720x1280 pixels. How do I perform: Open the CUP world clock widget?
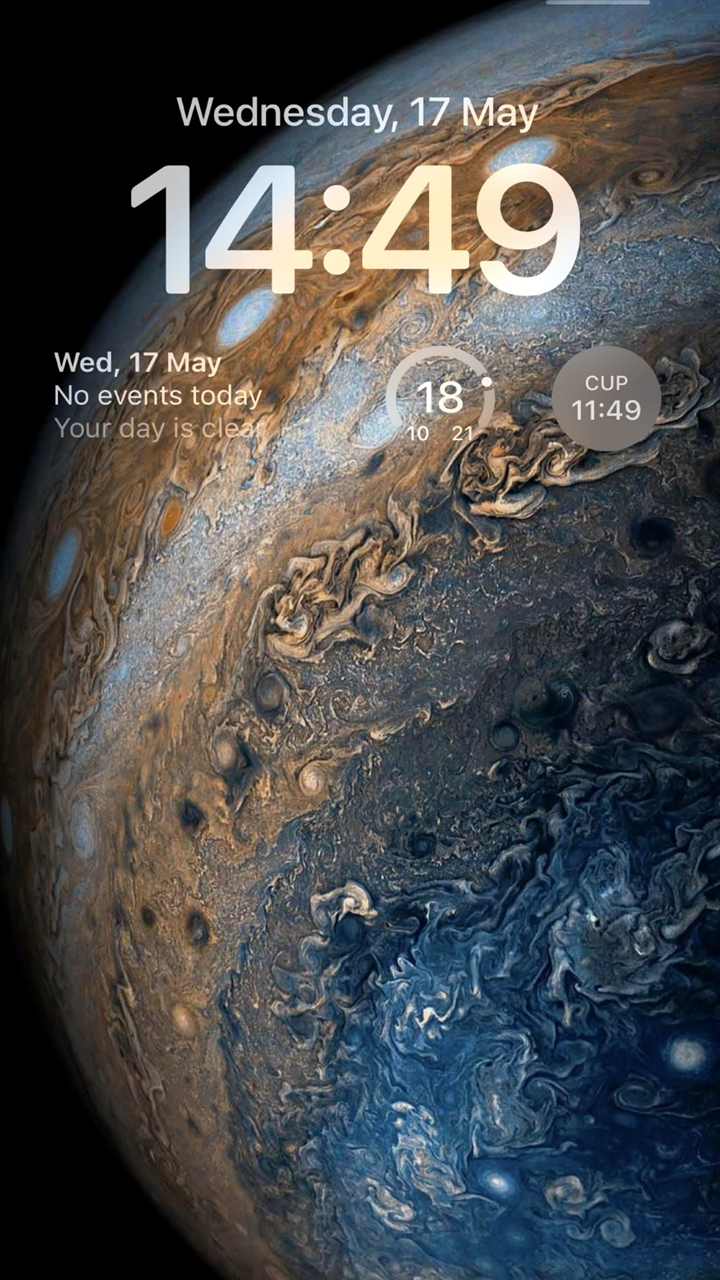606,398
